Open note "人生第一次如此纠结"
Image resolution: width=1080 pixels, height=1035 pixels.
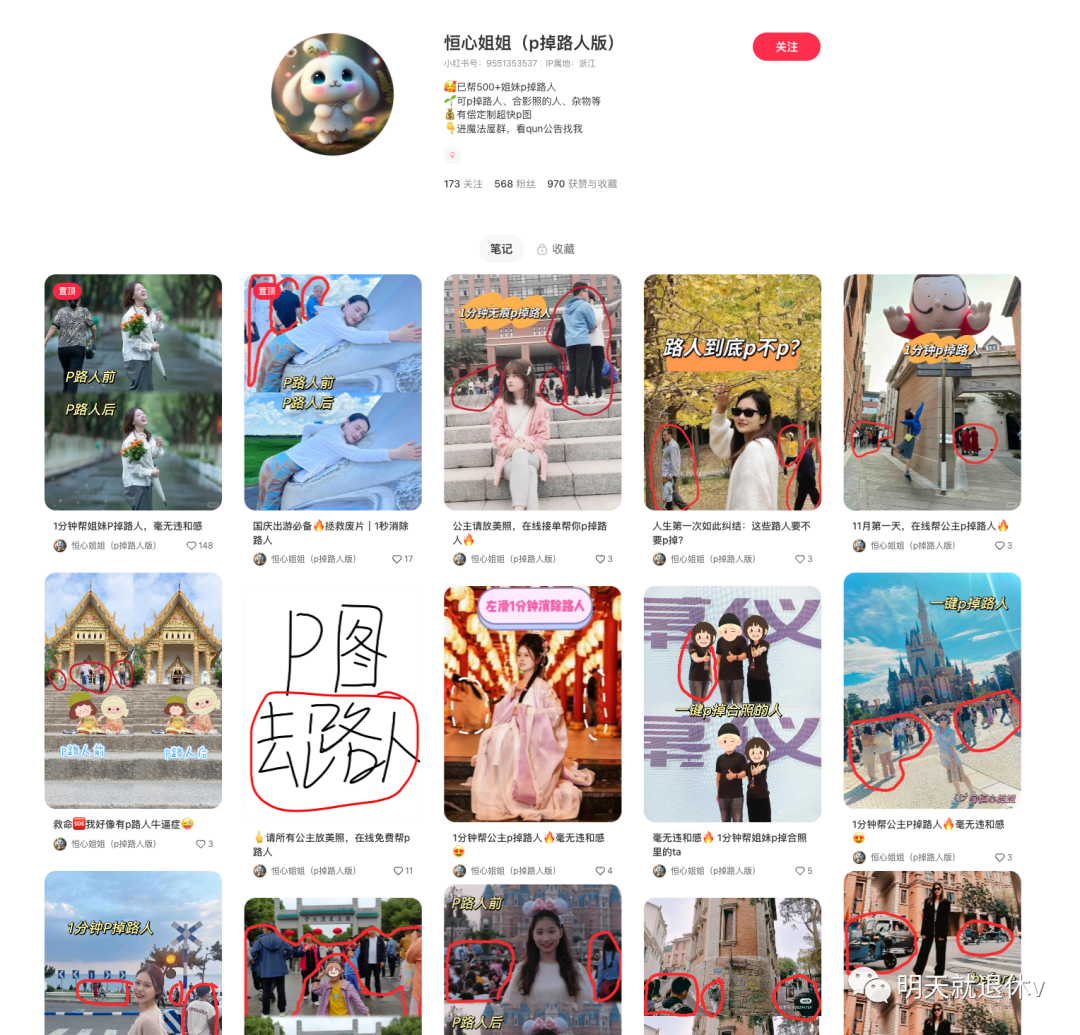coord(733,392)
